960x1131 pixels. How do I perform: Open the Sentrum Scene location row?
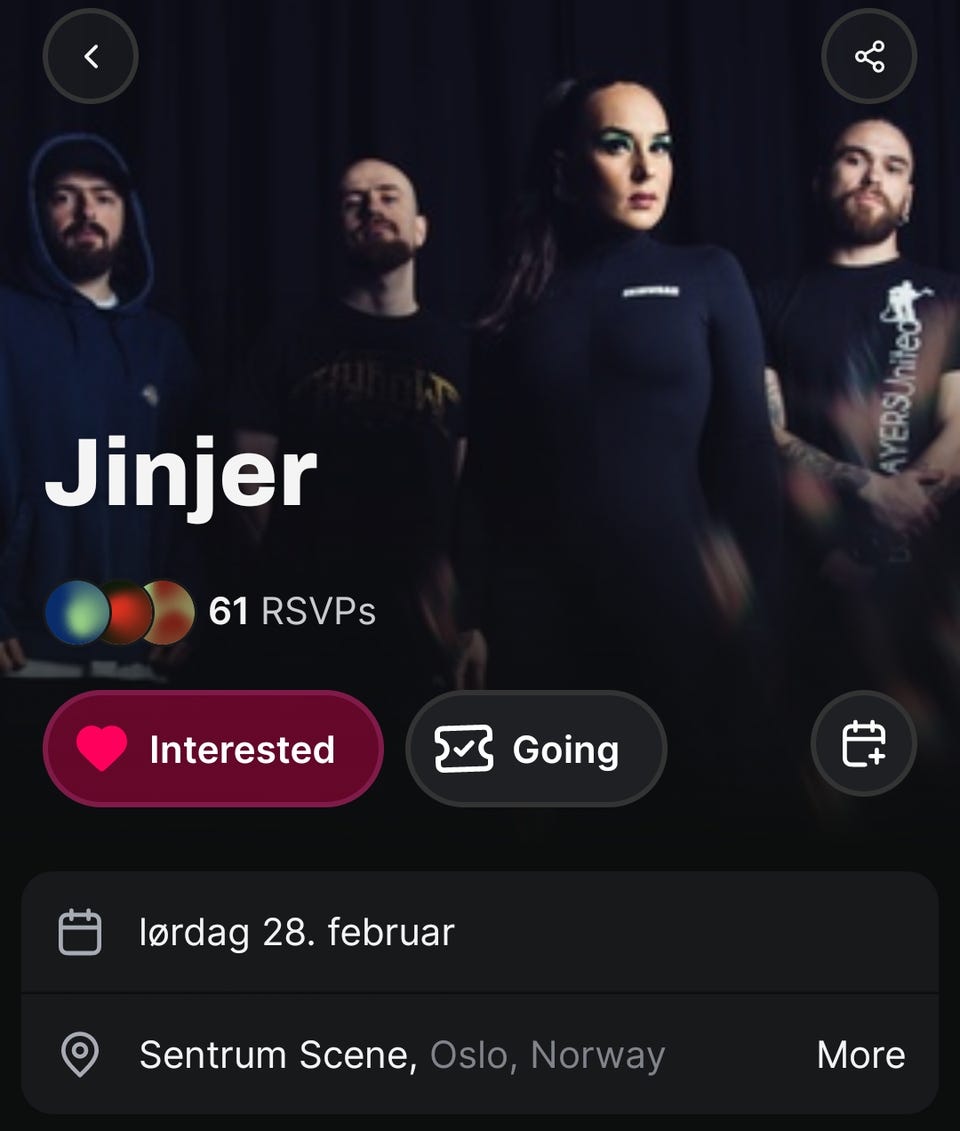(400, 1055)
